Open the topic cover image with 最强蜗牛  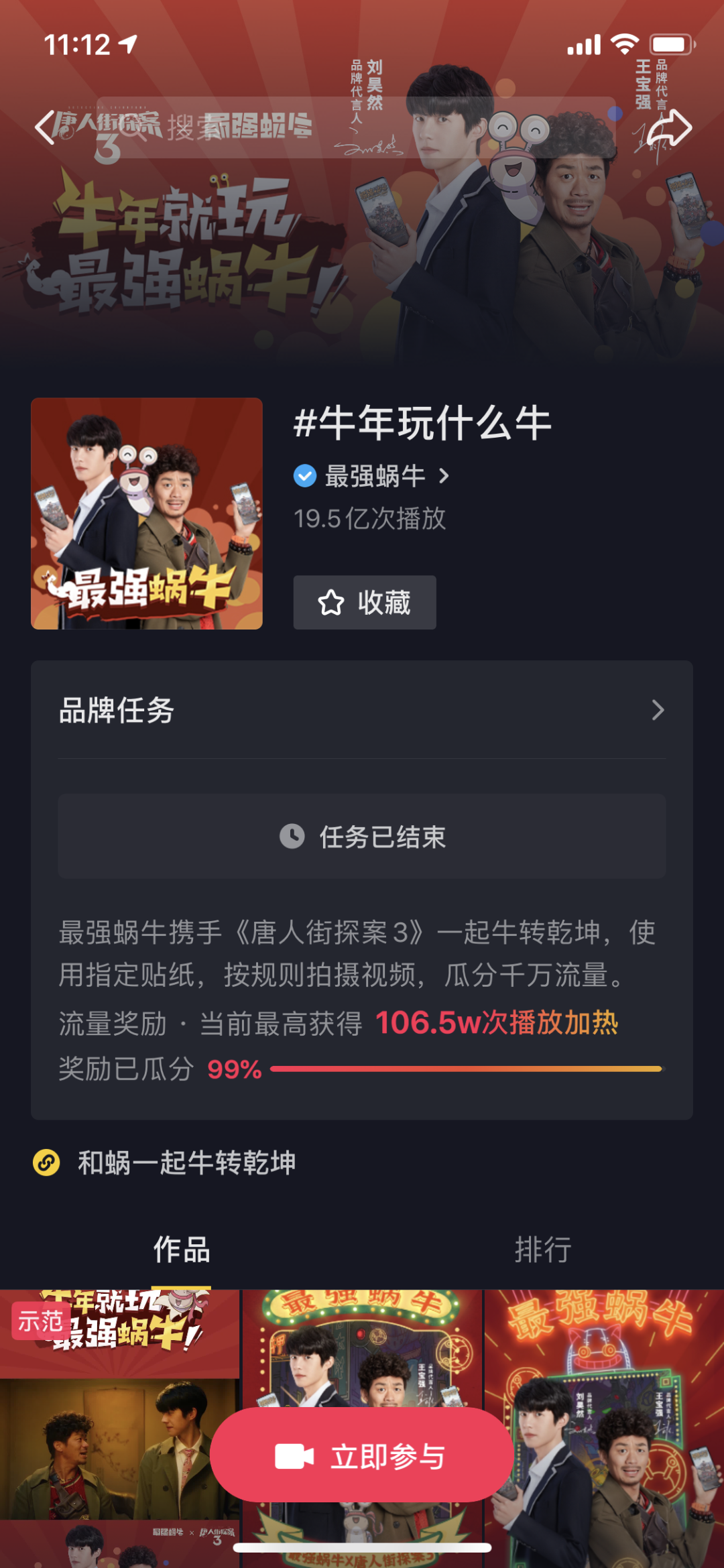(x=147, y=514)
